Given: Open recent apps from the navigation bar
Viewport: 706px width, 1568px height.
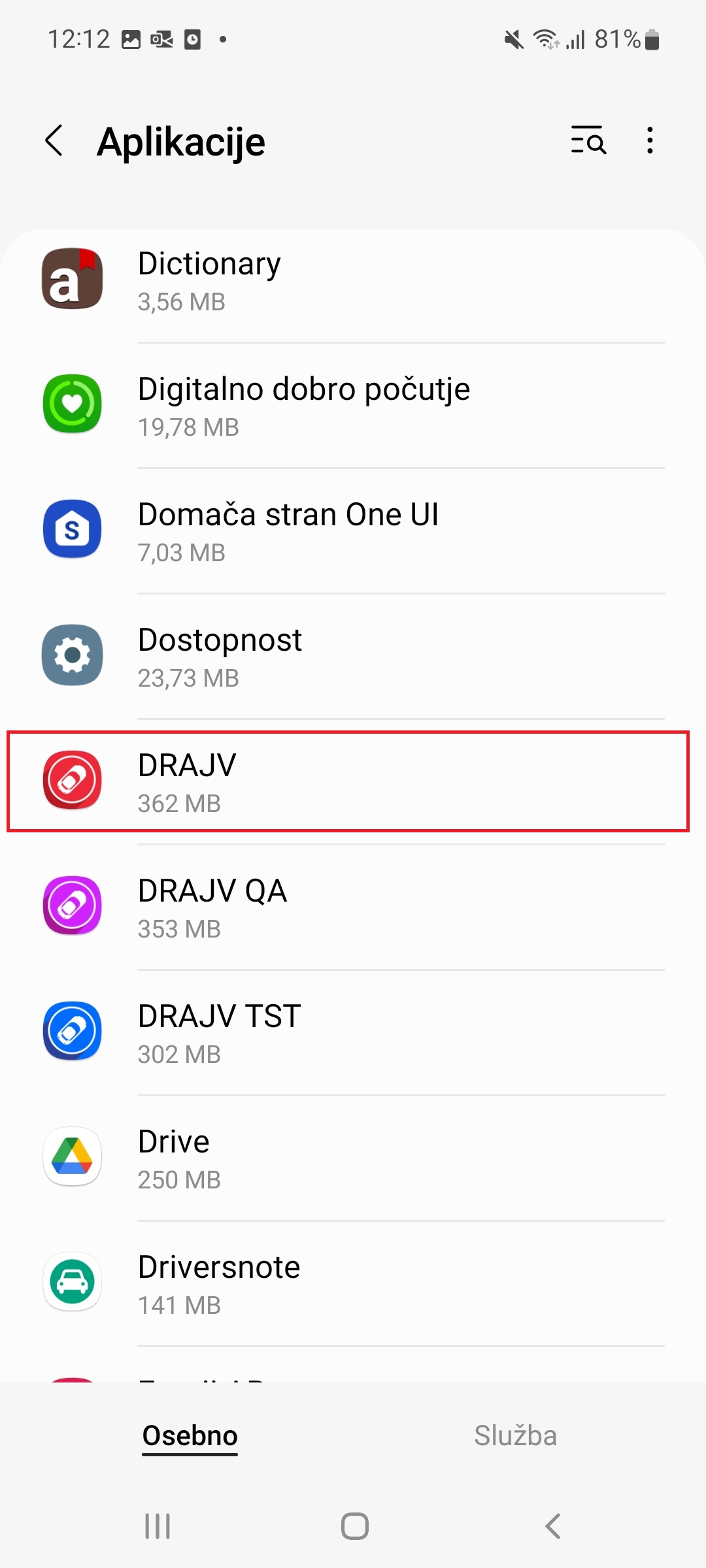Looking at the screenshot, I should click(158, 1526).
